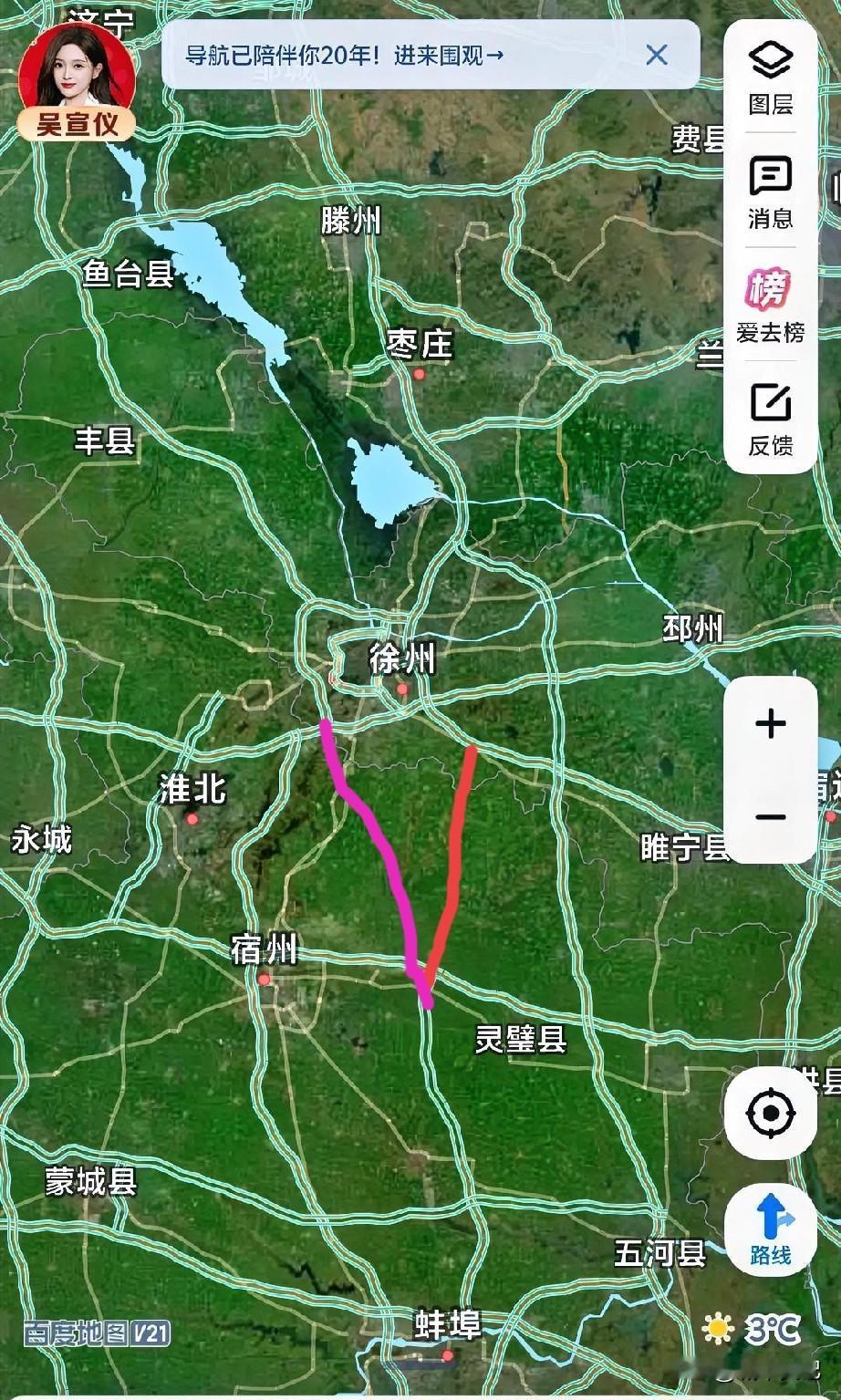Open the 图层 layers panel

771,80
